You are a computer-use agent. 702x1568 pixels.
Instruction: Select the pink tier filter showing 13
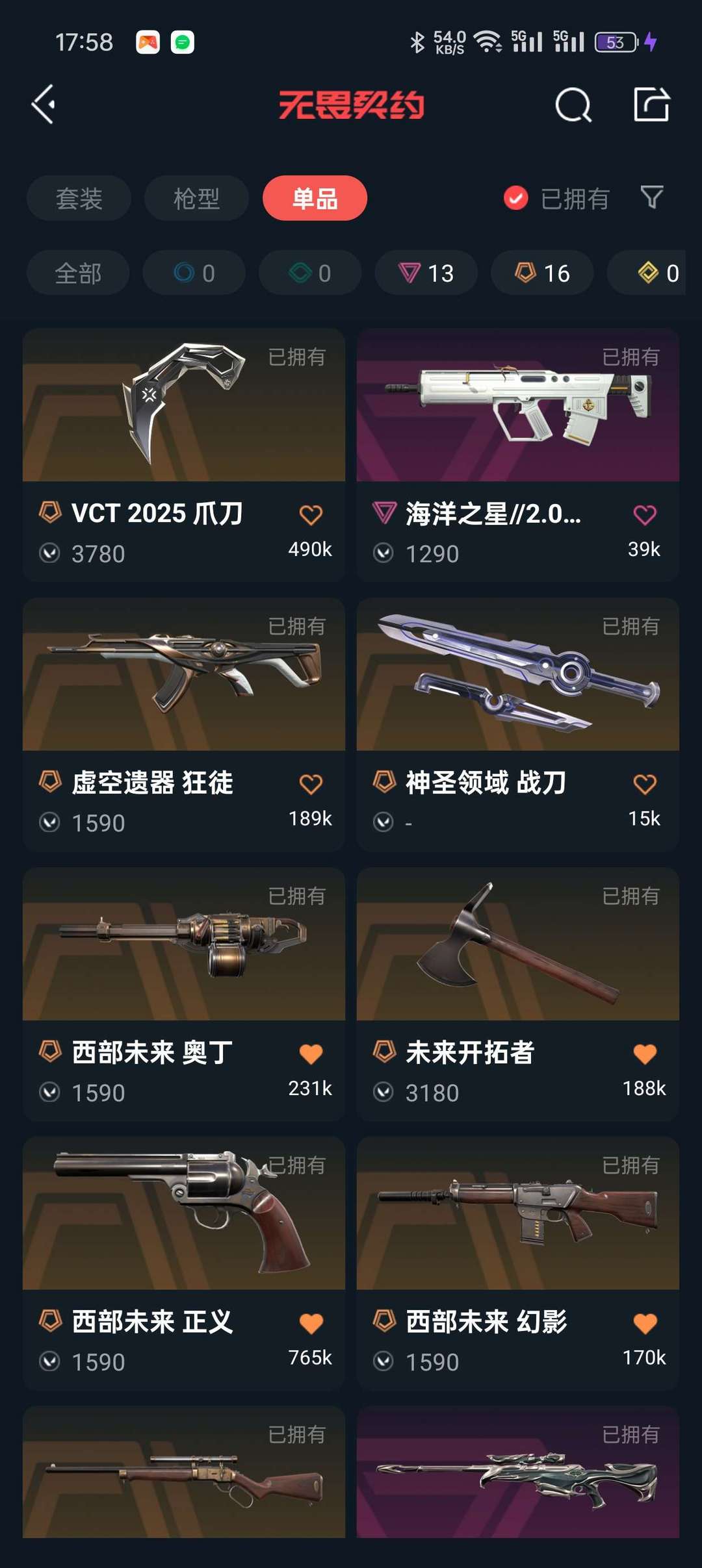click(x=426, y=273)
